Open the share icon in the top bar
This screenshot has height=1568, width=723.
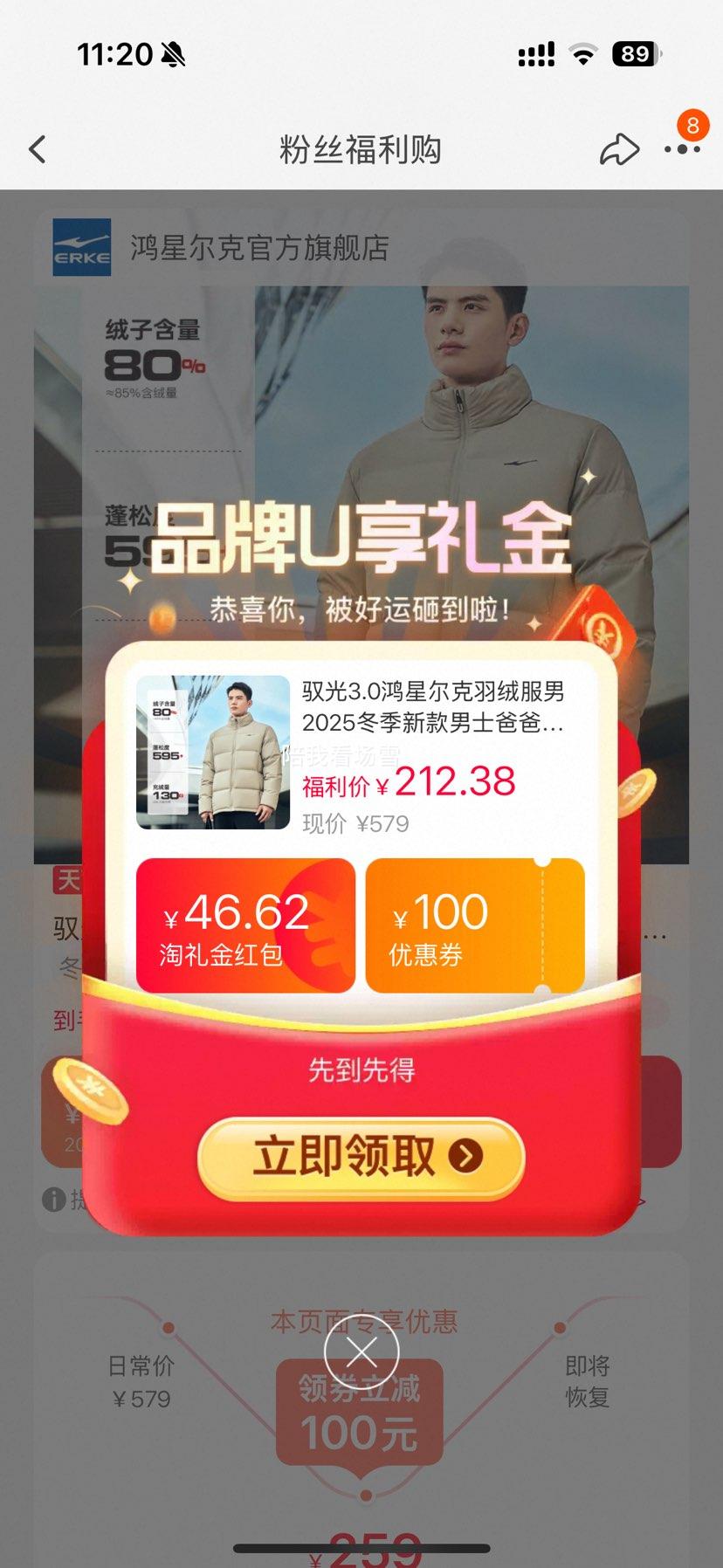point(620,149)
